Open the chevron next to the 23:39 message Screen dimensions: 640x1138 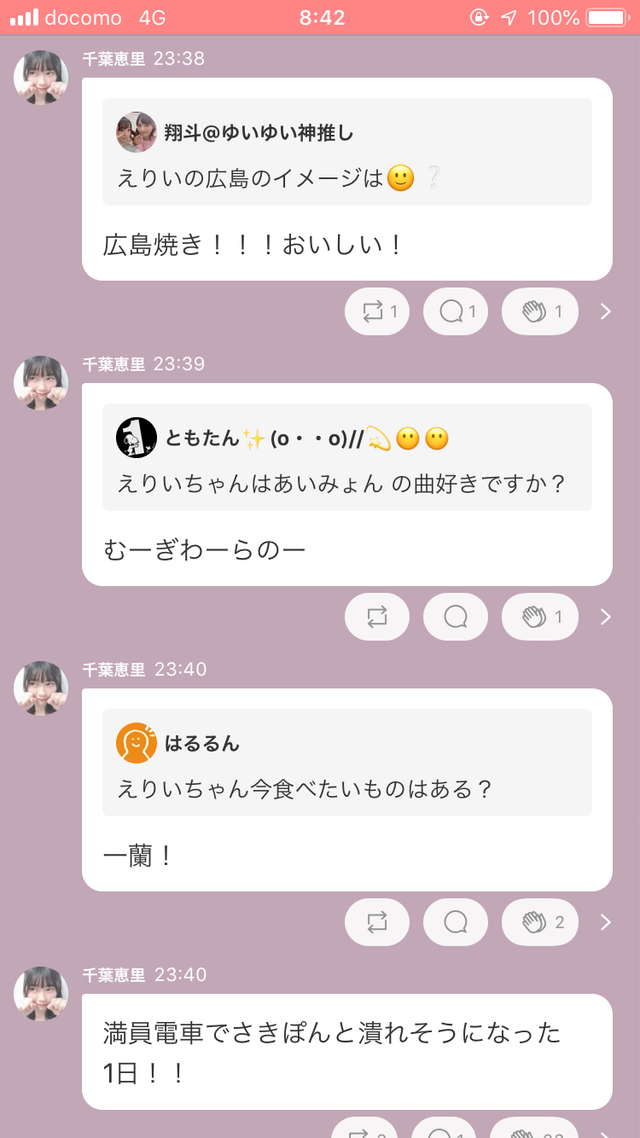[606, 618]
